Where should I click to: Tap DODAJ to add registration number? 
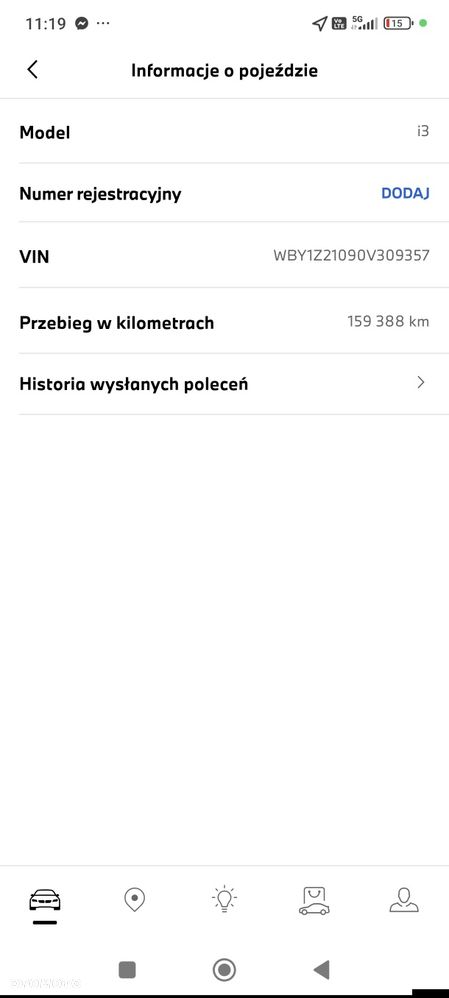pos(405,193)
